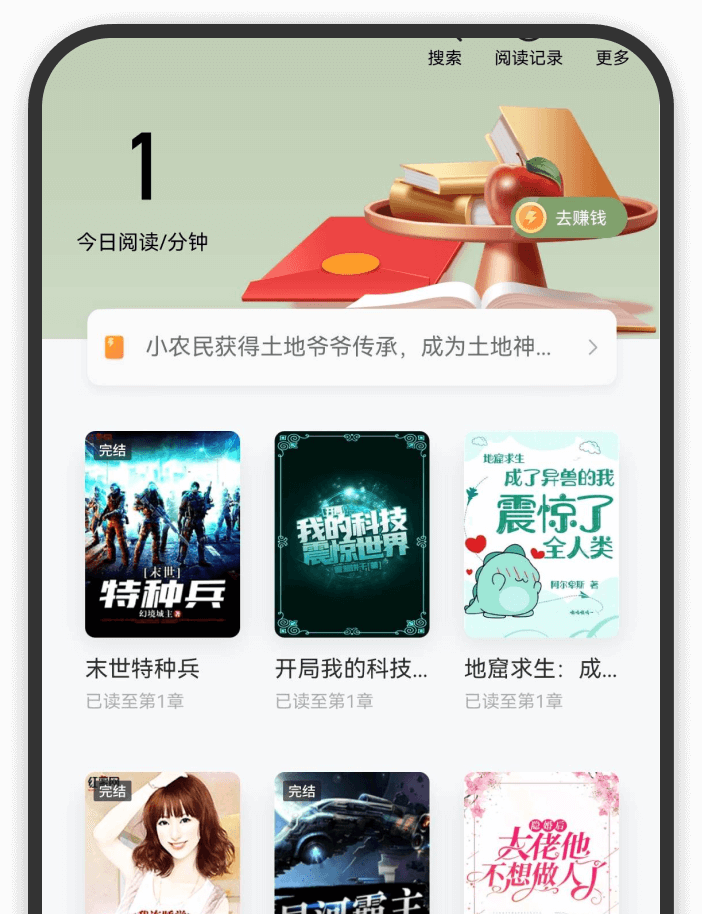Open the book 开局我的科技震惊世界
Viewport: 702px width, 914px height.
tap(352, 534)
